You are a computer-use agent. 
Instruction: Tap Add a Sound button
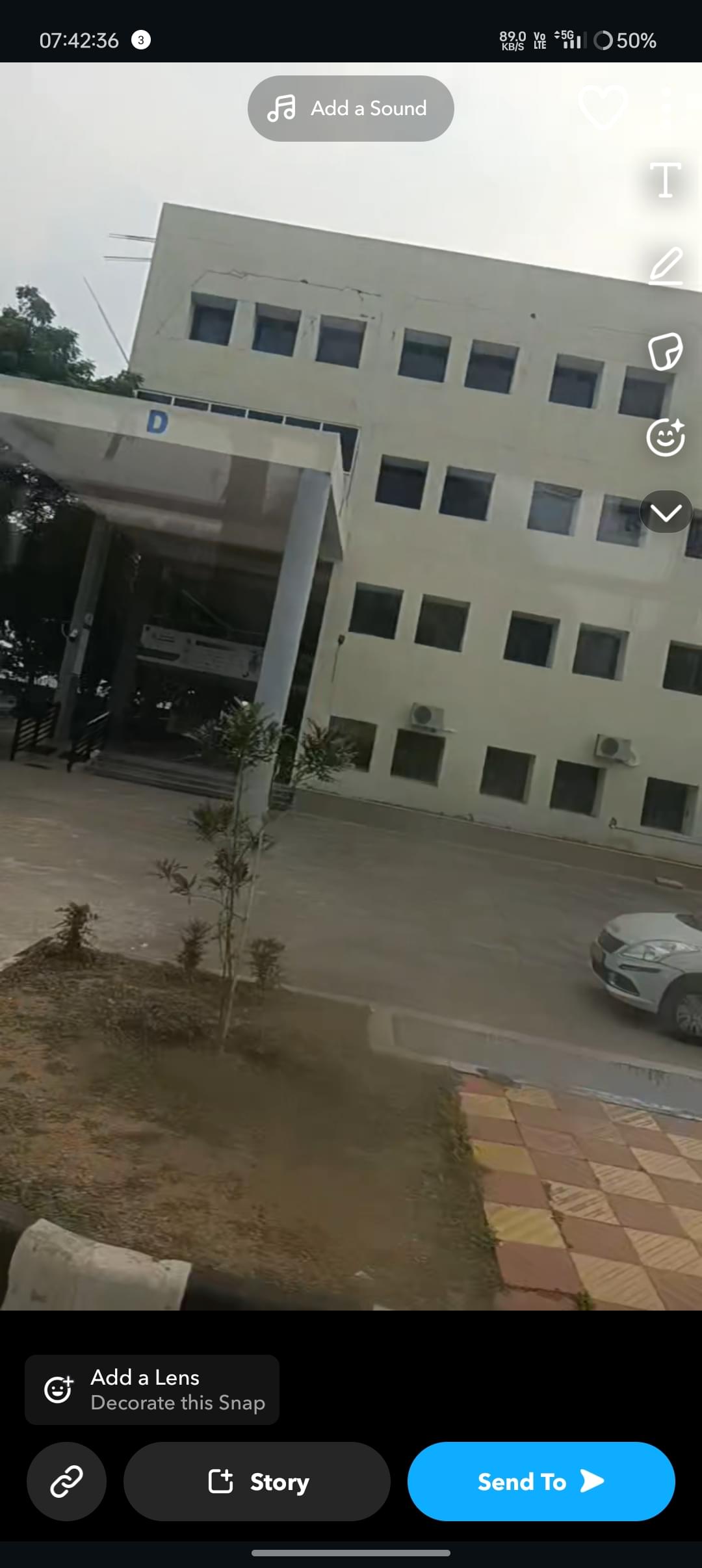click(x=350, y=109)
